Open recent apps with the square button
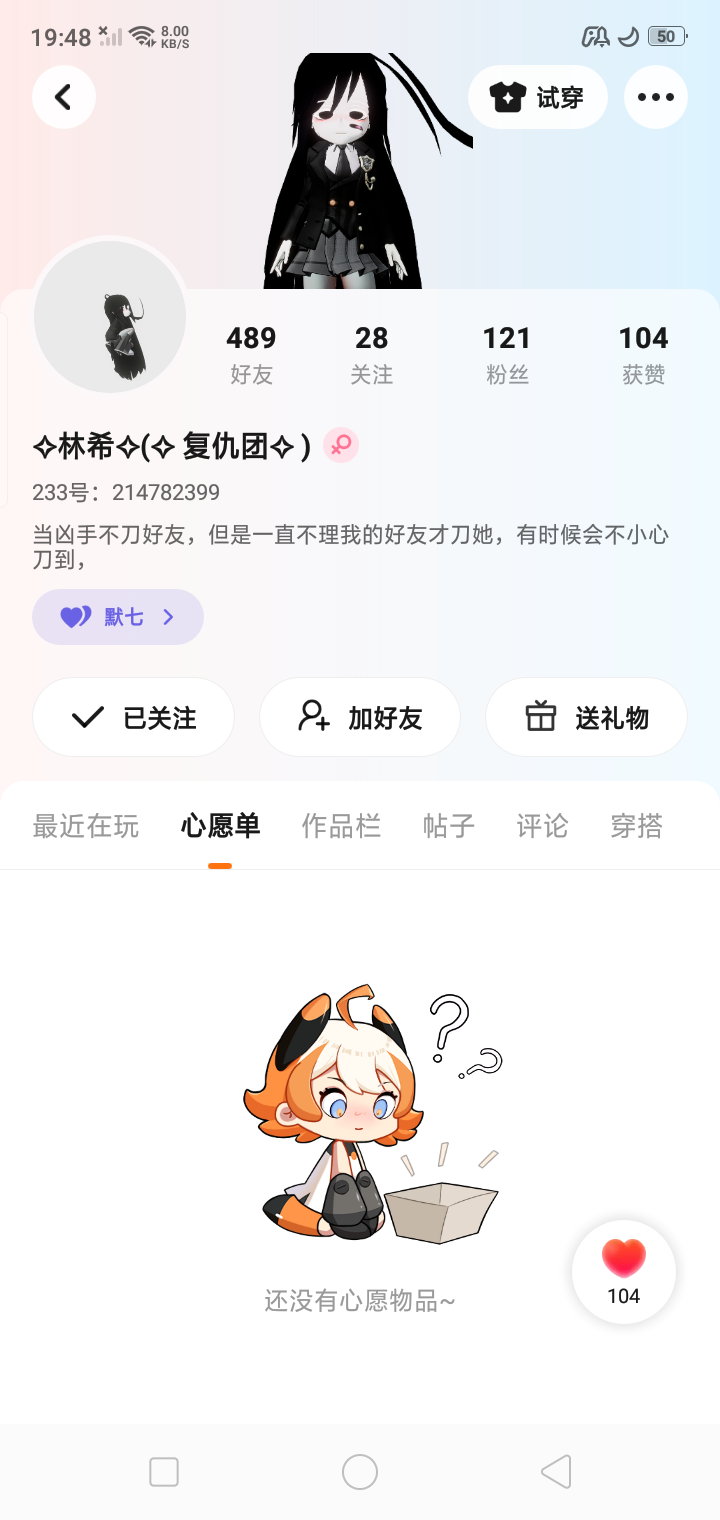 click(164, 1472)
